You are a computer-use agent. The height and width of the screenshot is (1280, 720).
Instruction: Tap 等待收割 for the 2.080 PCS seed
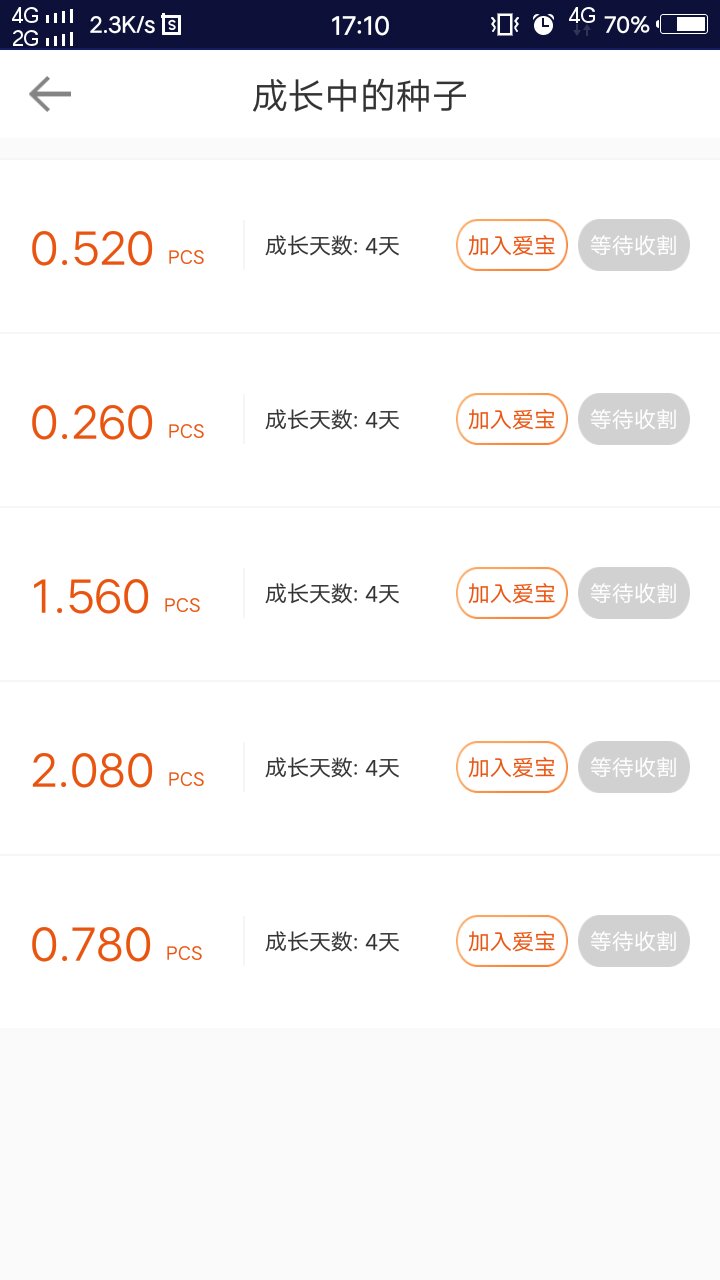[634, 767]
